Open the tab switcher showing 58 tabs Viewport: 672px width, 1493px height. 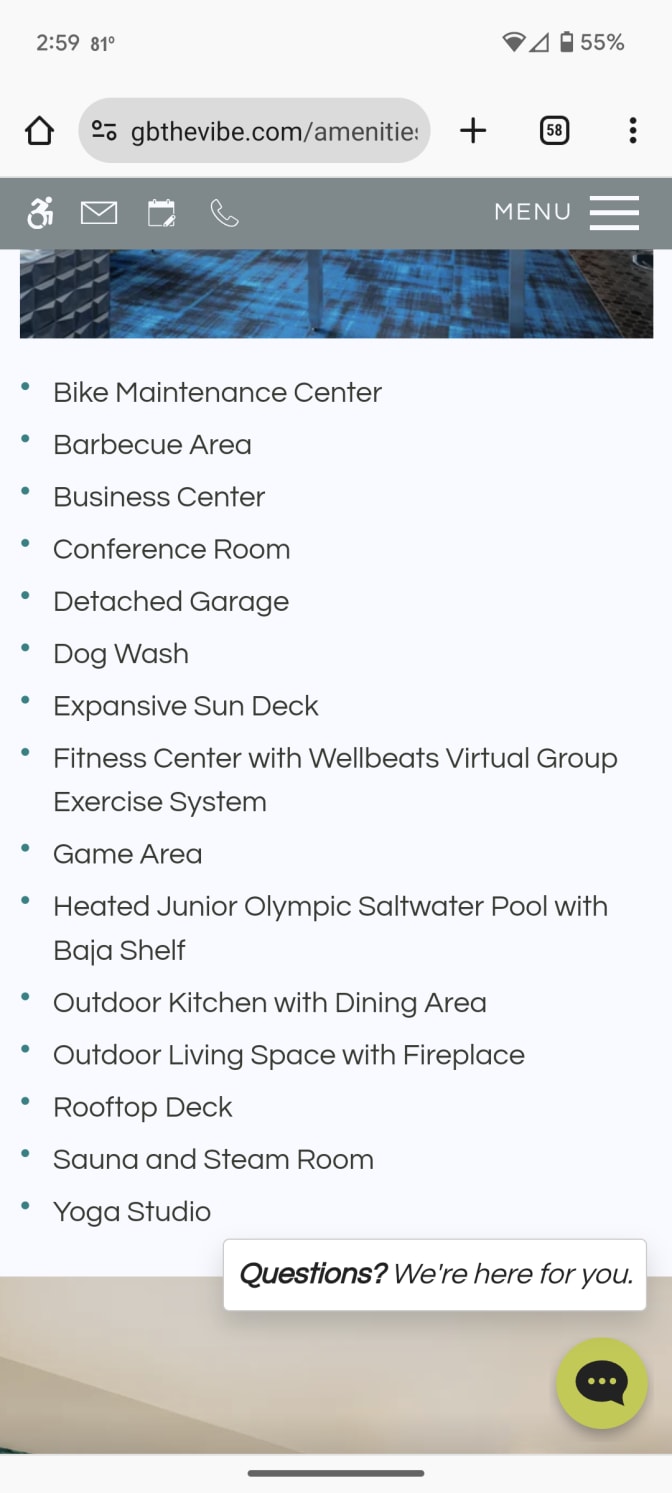pos(554,131)
